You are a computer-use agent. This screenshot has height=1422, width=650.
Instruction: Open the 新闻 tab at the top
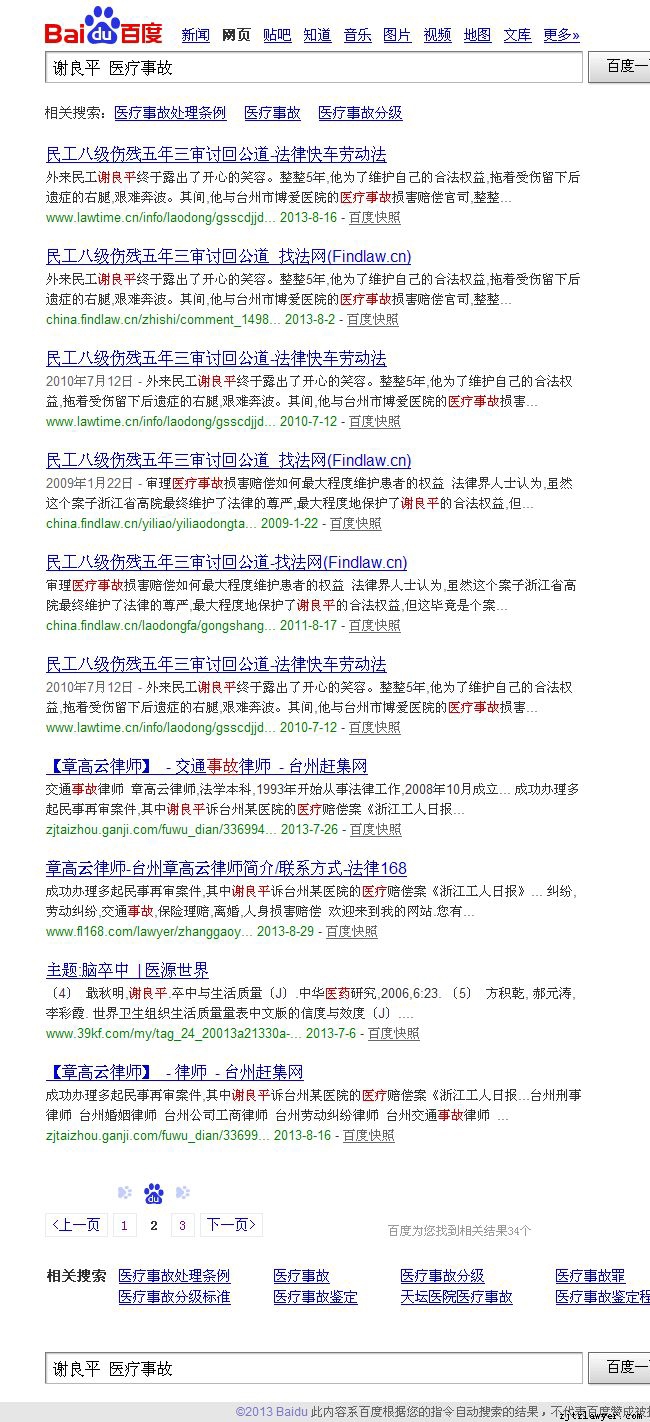195,35
